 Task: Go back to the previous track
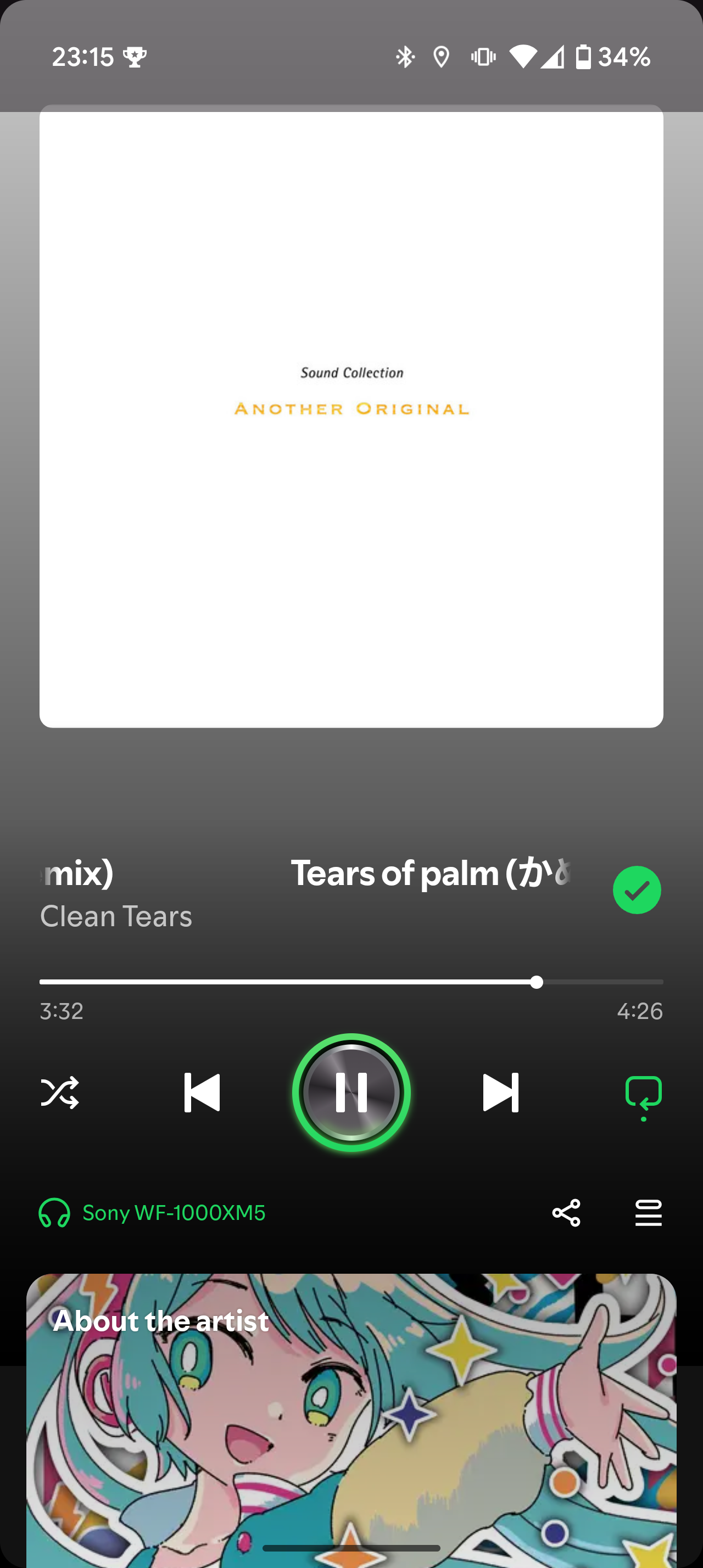(x=202, y=1093)
